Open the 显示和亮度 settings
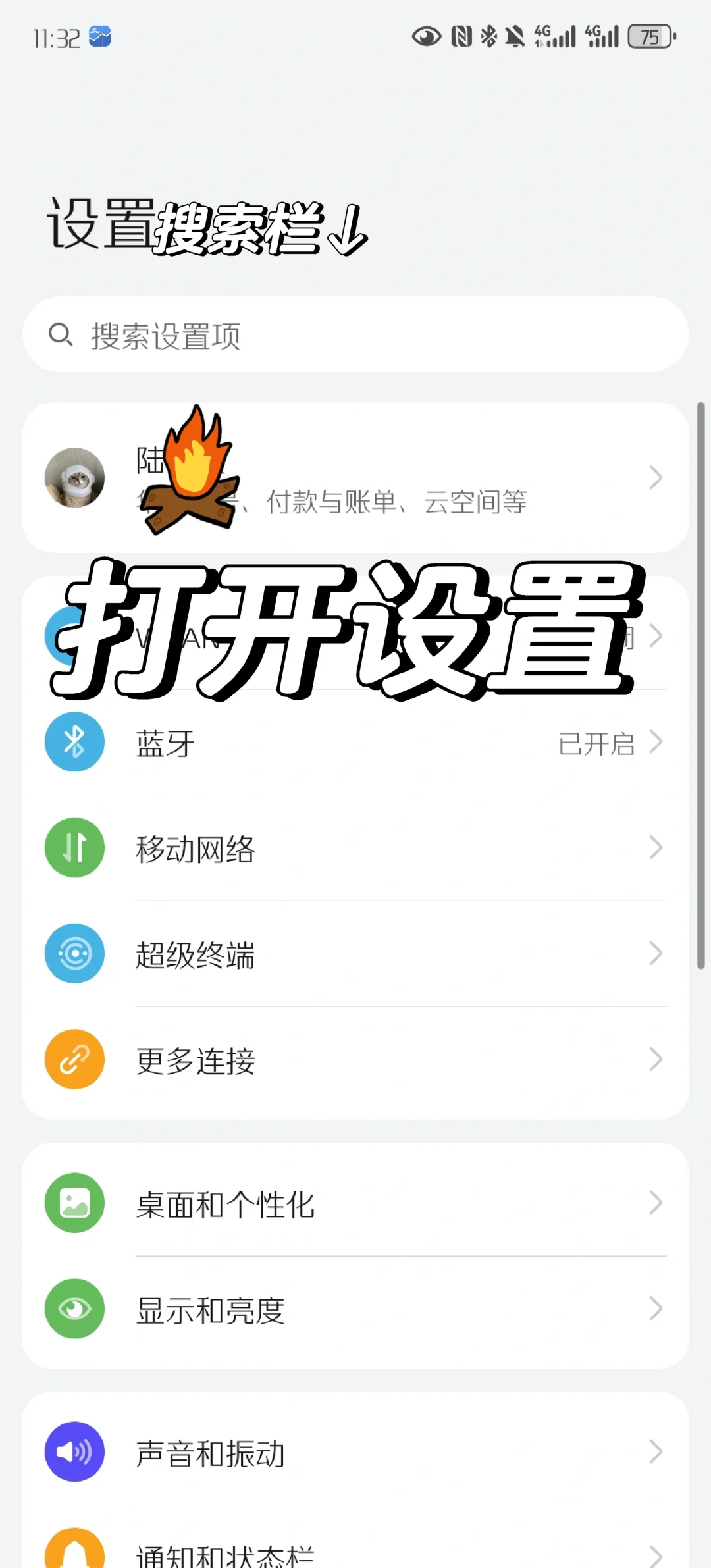The height and width of the screenshot is (1568, 711). point(355,1309)
